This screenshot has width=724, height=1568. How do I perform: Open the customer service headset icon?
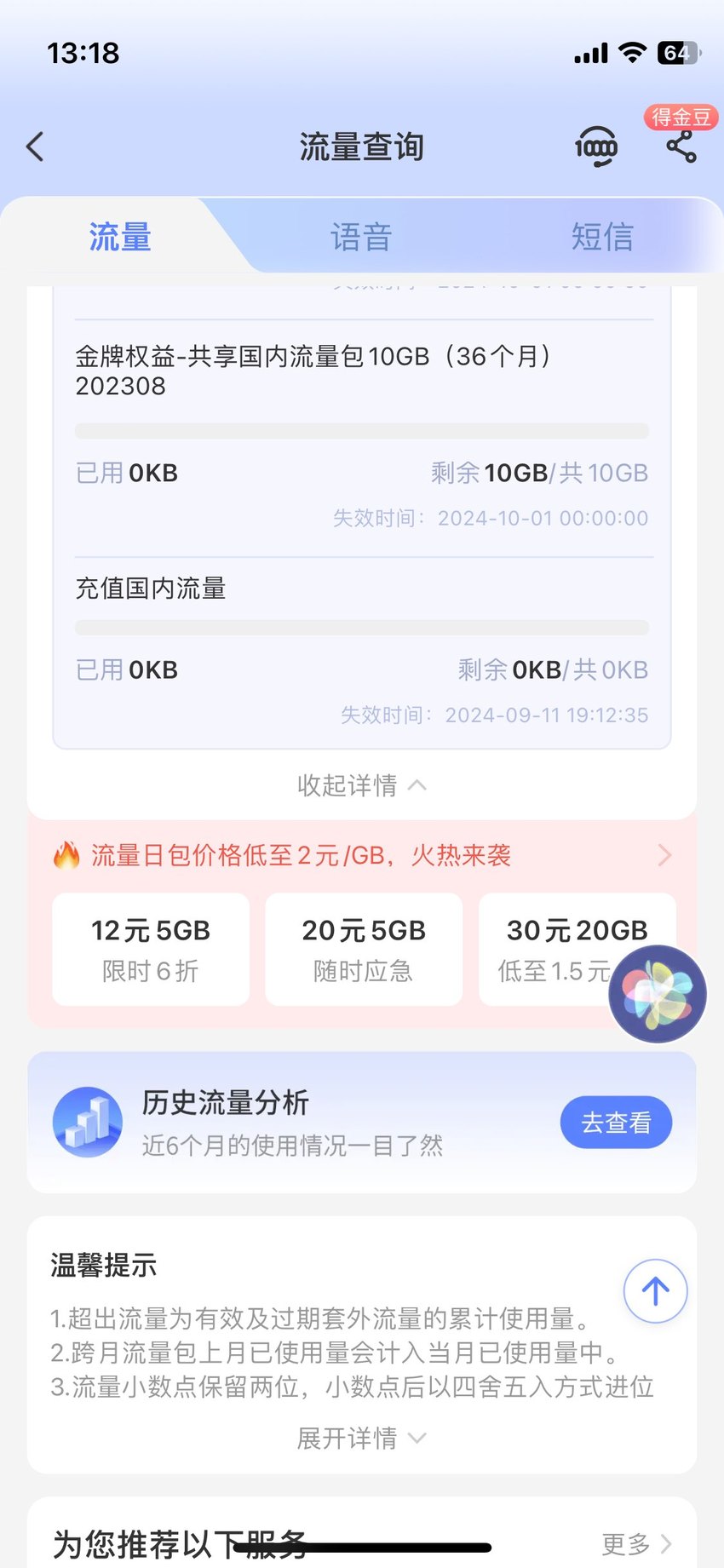point(595,146)
